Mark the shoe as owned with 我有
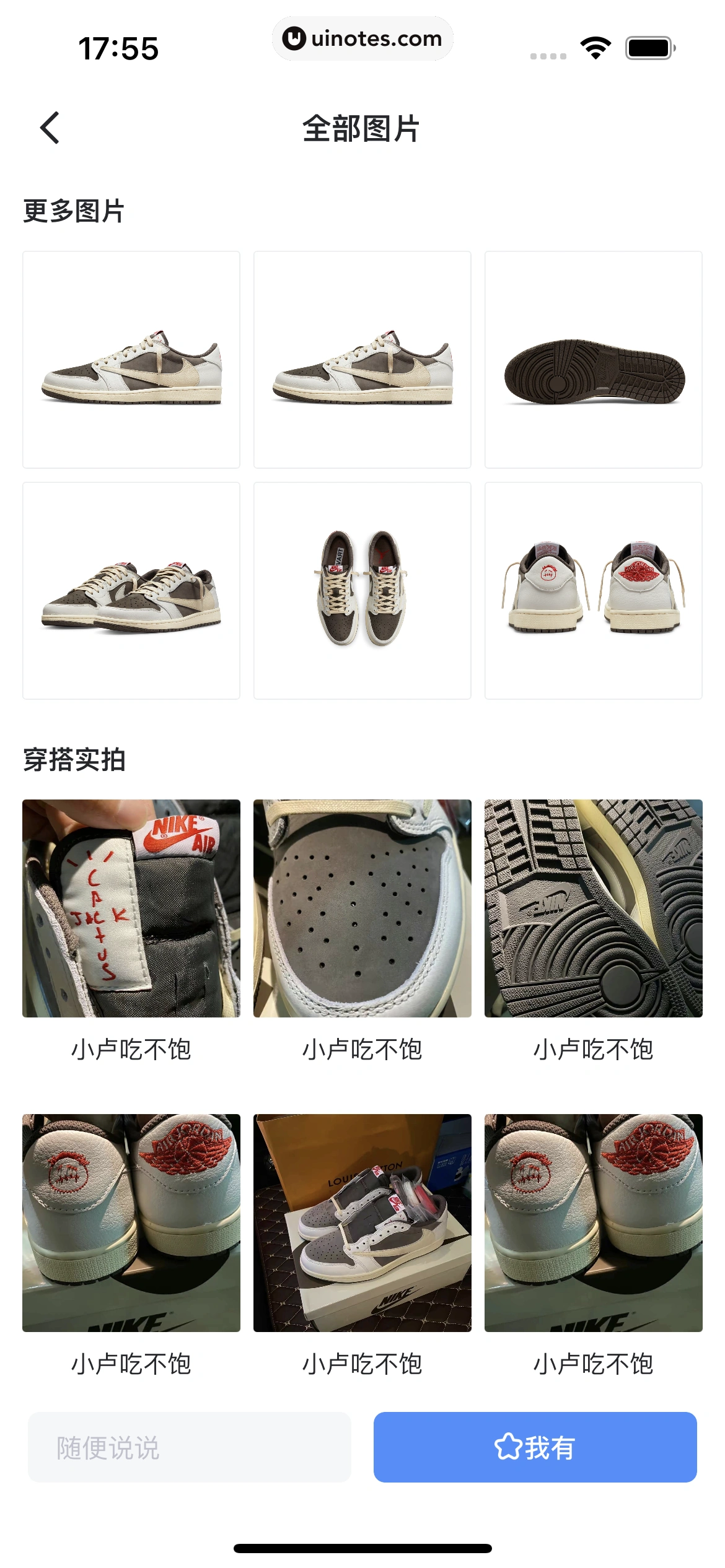This screenshot has height=1568, width=725. 535,1447
